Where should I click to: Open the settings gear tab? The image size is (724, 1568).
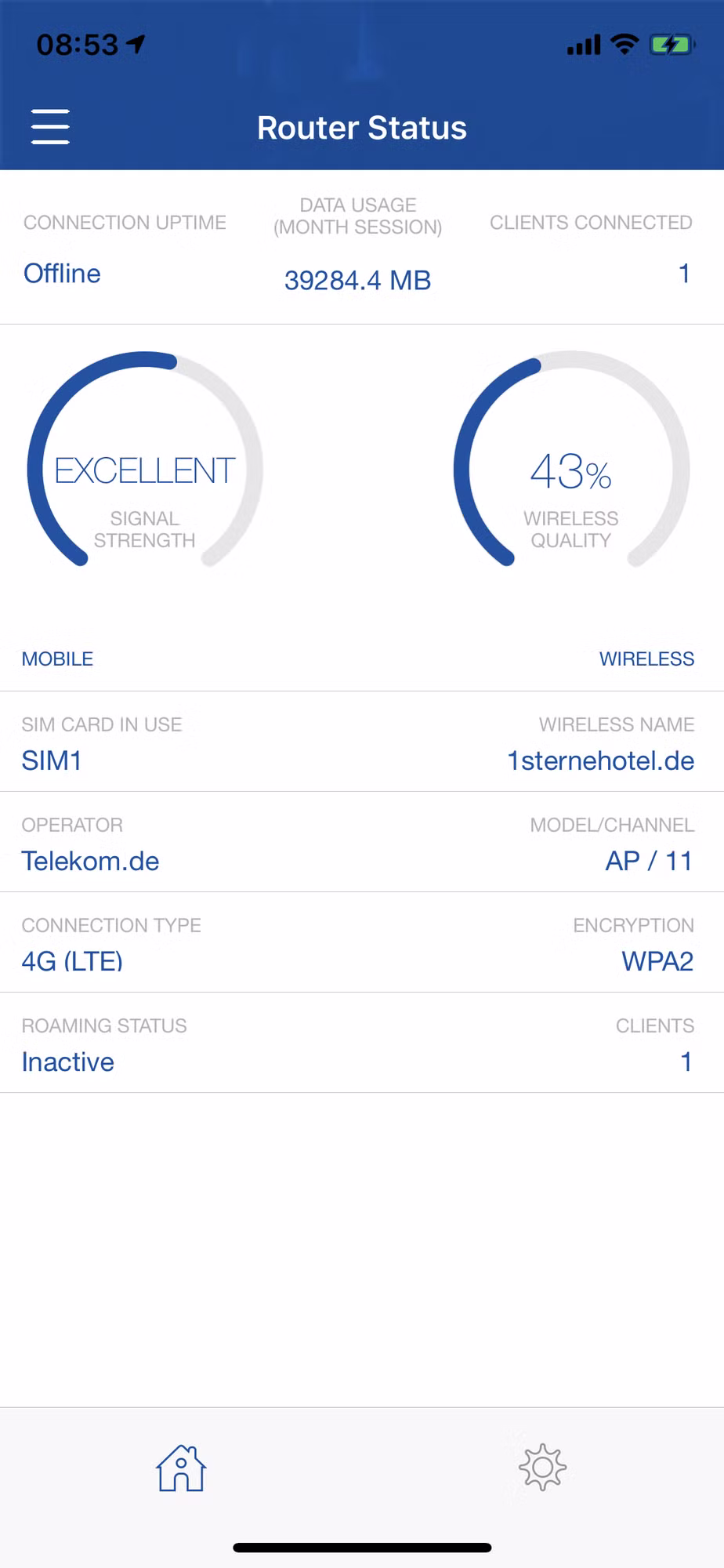(x=542, y=1468)
